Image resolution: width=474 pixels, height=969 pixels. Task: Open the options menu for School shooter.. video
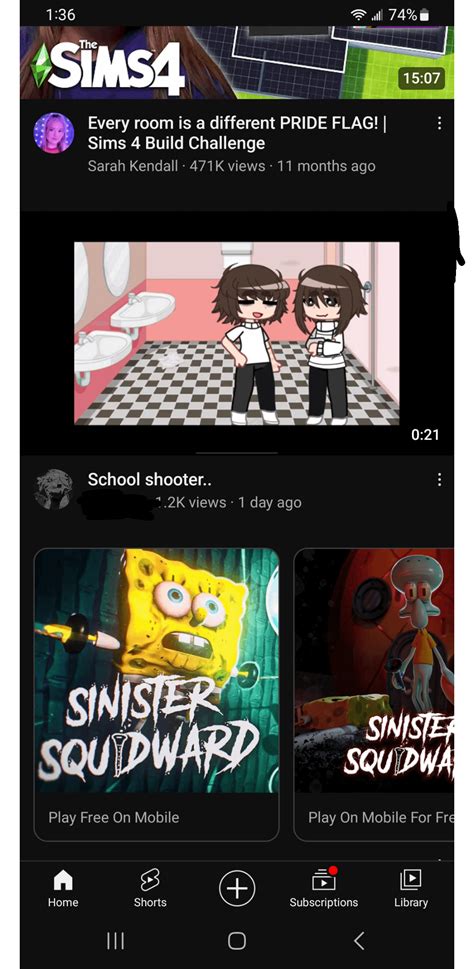[439, 480]
